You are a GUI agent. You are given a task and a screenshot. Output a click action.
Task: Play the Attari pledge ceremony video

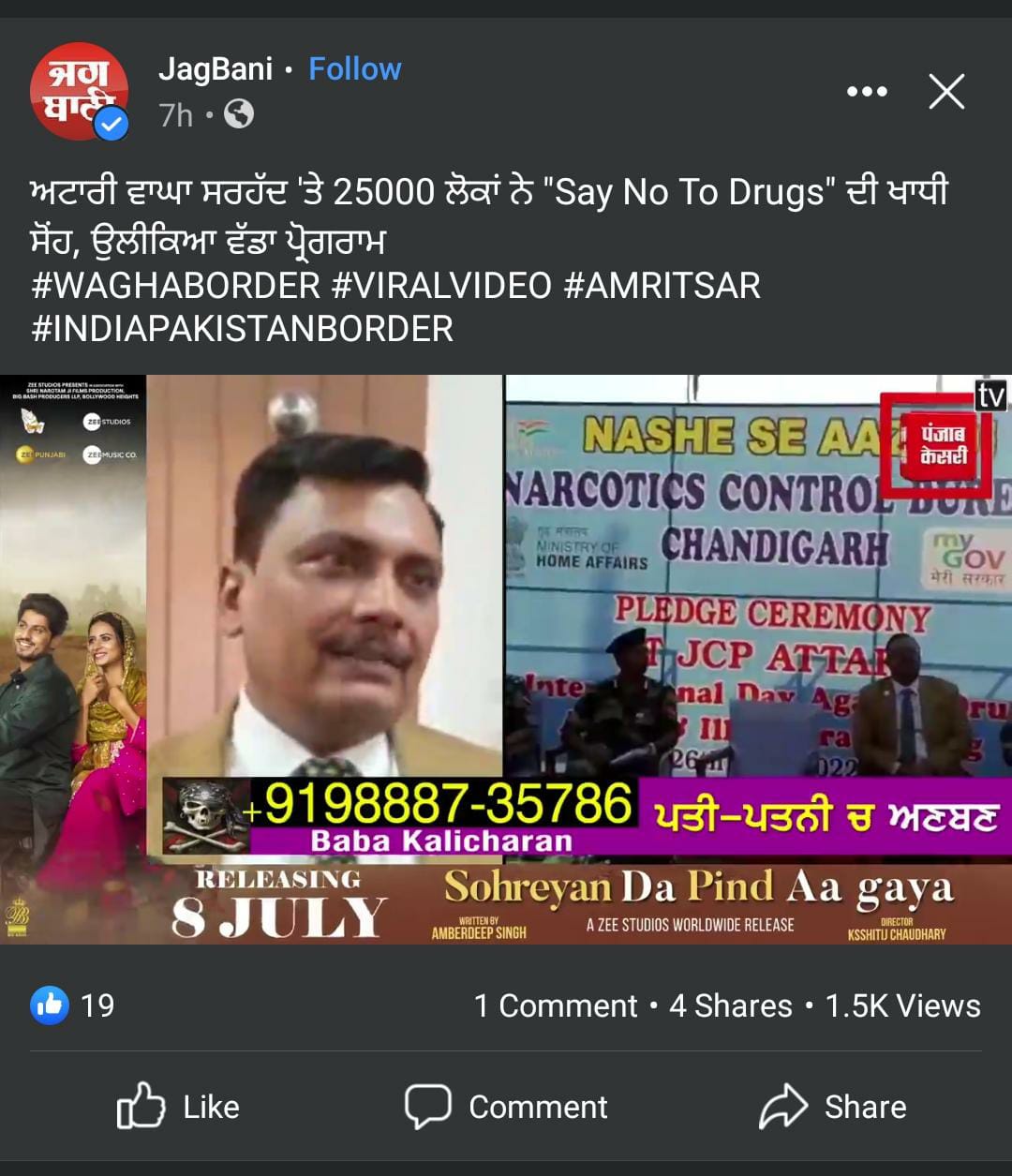506,659
